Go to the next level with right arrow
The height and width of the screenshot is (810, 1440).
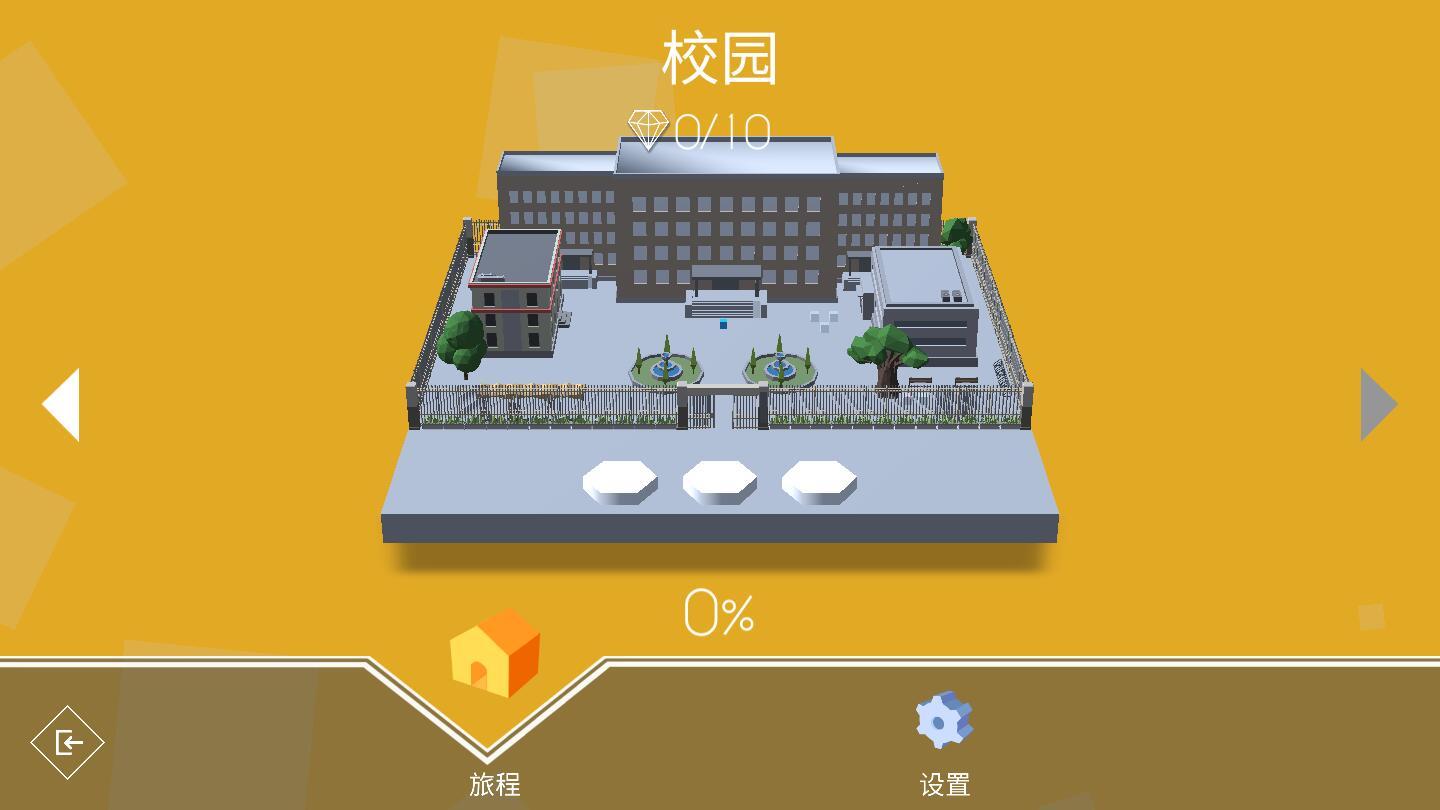tap(1377, 404)
